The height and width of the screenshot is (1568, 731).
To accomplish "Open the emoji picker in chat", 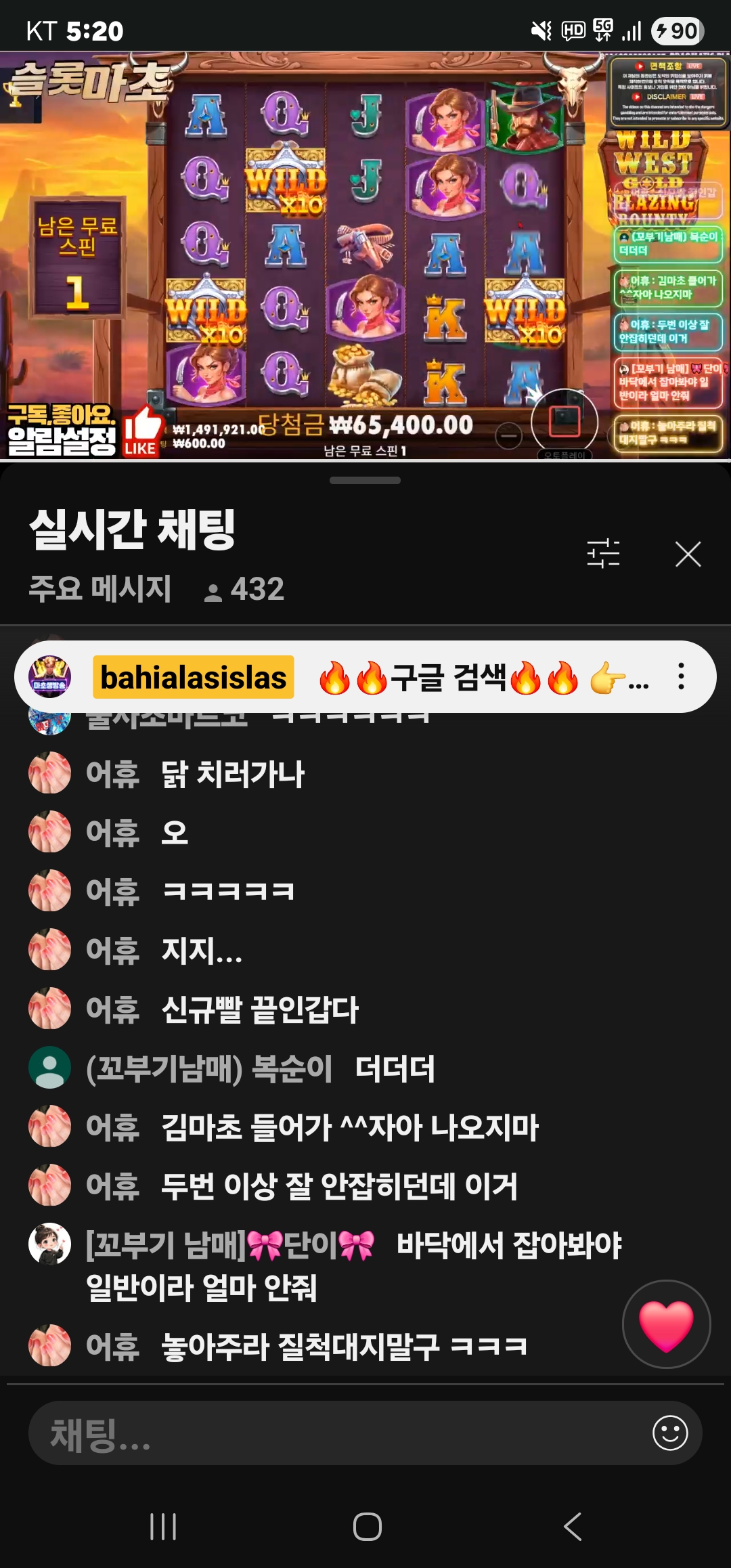I will [670, 1433].
